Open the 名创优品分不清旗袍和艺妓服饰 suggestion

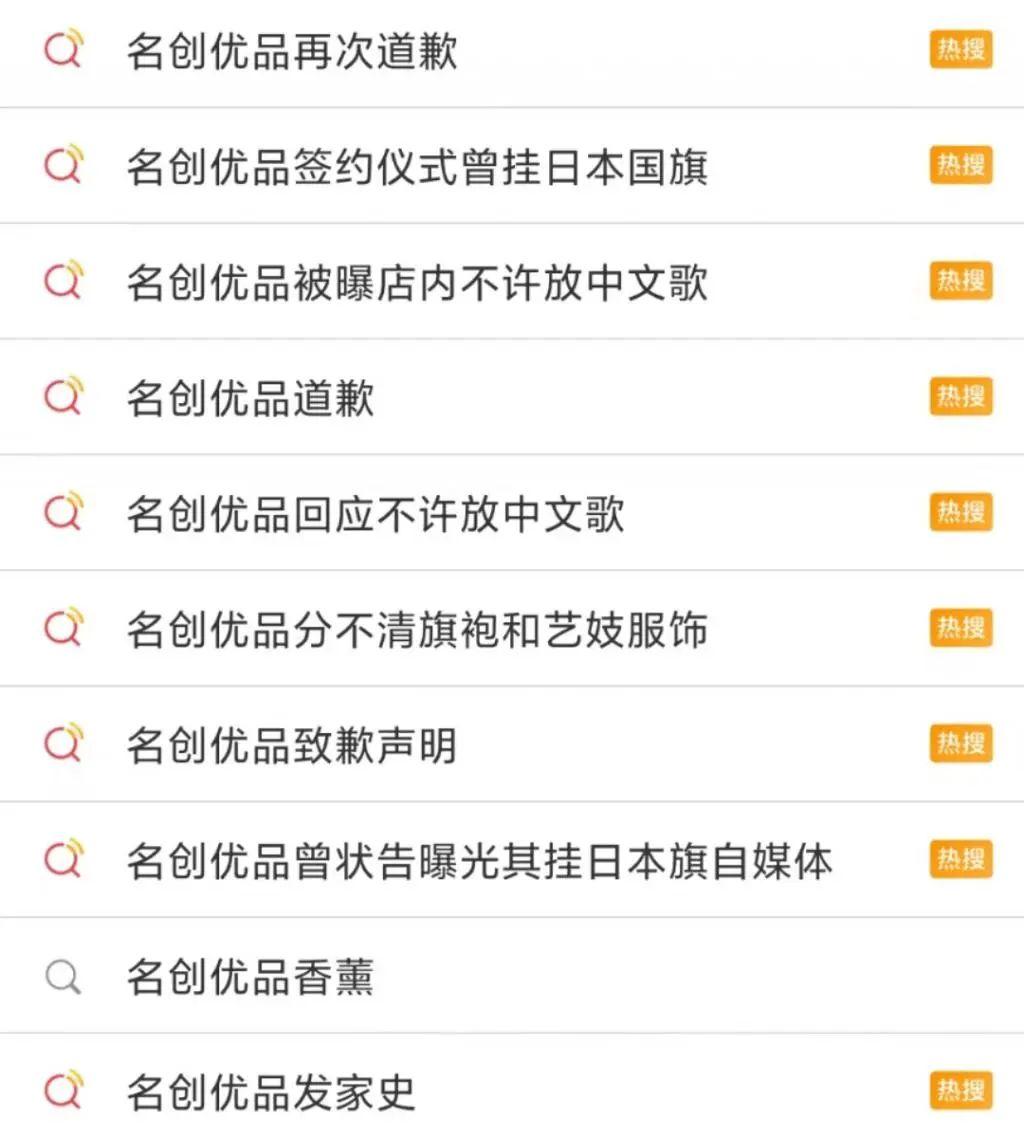(418, 628)
